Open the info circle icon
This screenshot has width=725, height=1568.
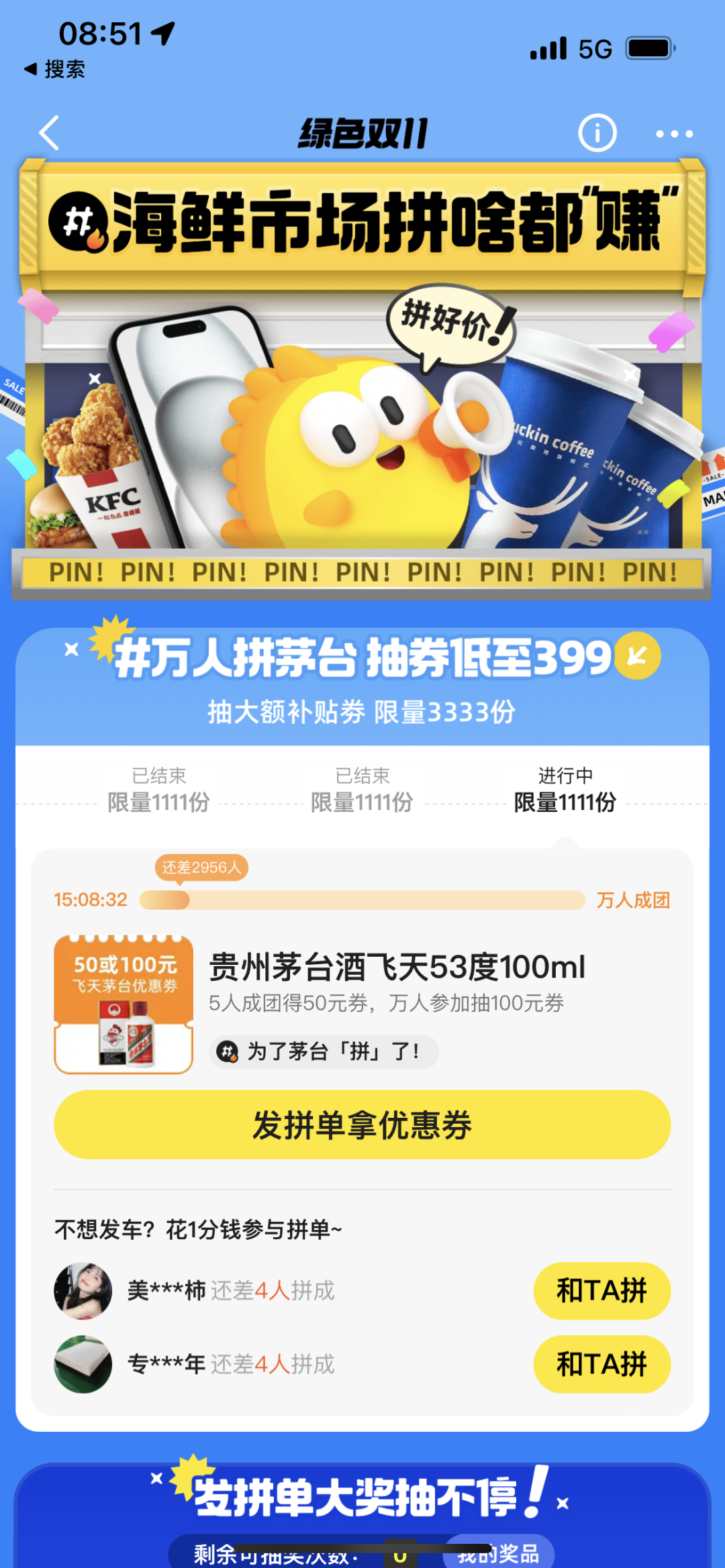(597, 133)
